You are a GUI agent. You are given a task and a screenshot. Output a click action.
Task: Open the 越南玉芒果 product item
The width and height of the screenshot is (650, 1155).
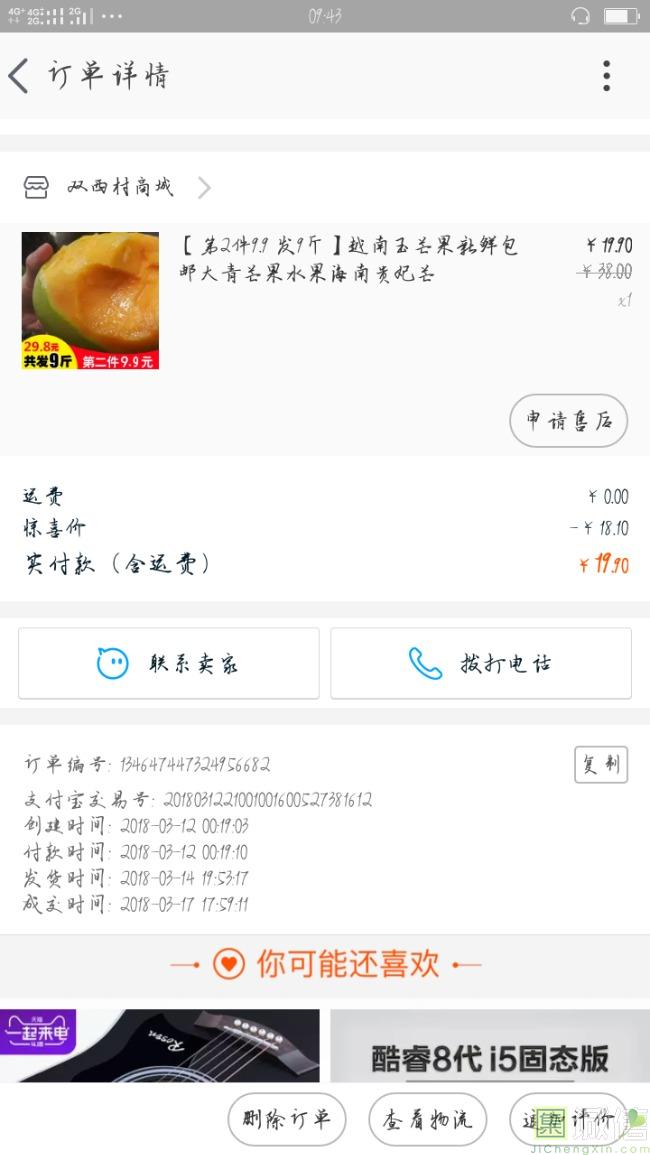pos(325,301)
